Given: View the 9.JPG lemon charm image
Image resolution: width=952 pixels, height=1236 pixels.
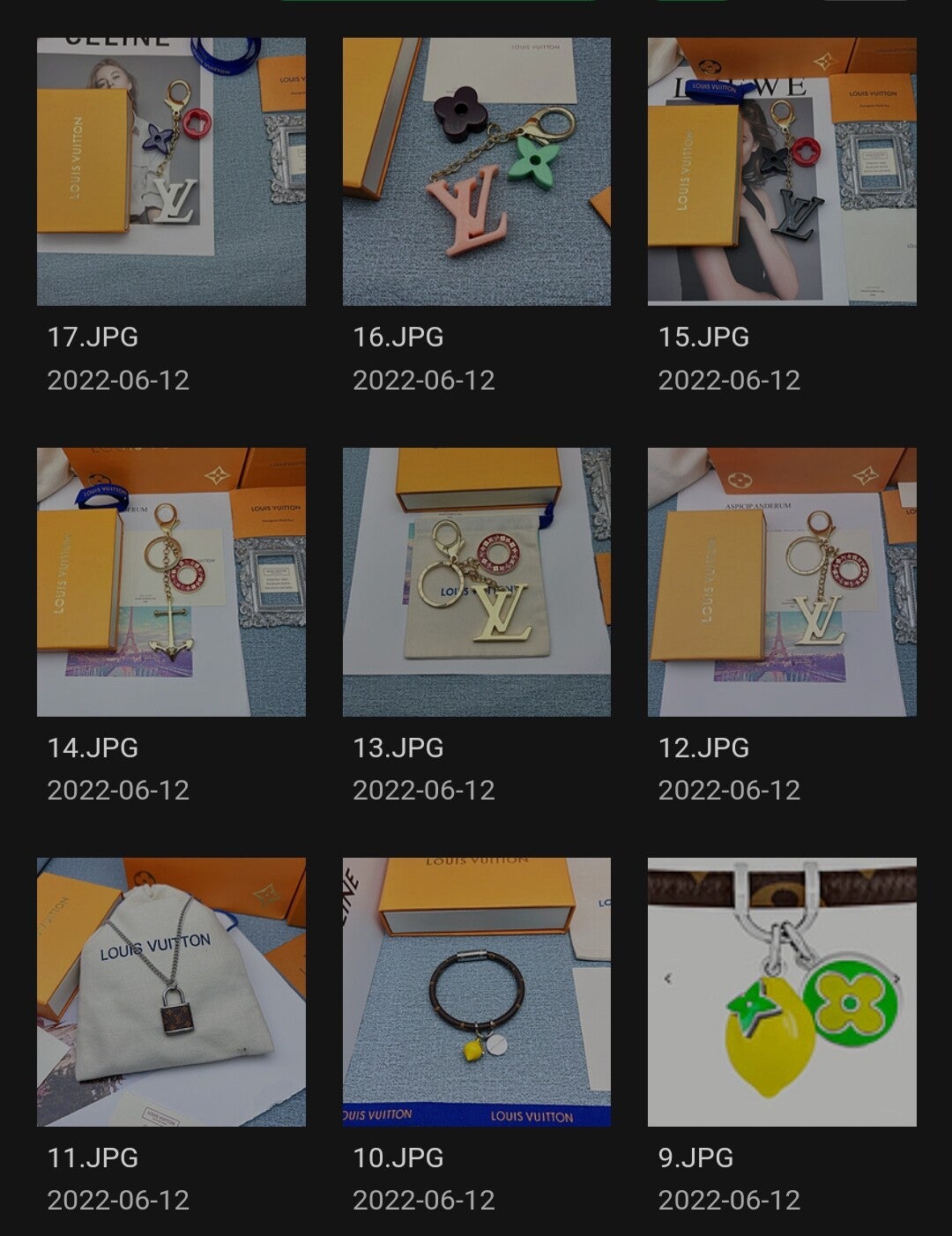Looking at the screenshot, I should pyautogui.click(x=782, y=992).
